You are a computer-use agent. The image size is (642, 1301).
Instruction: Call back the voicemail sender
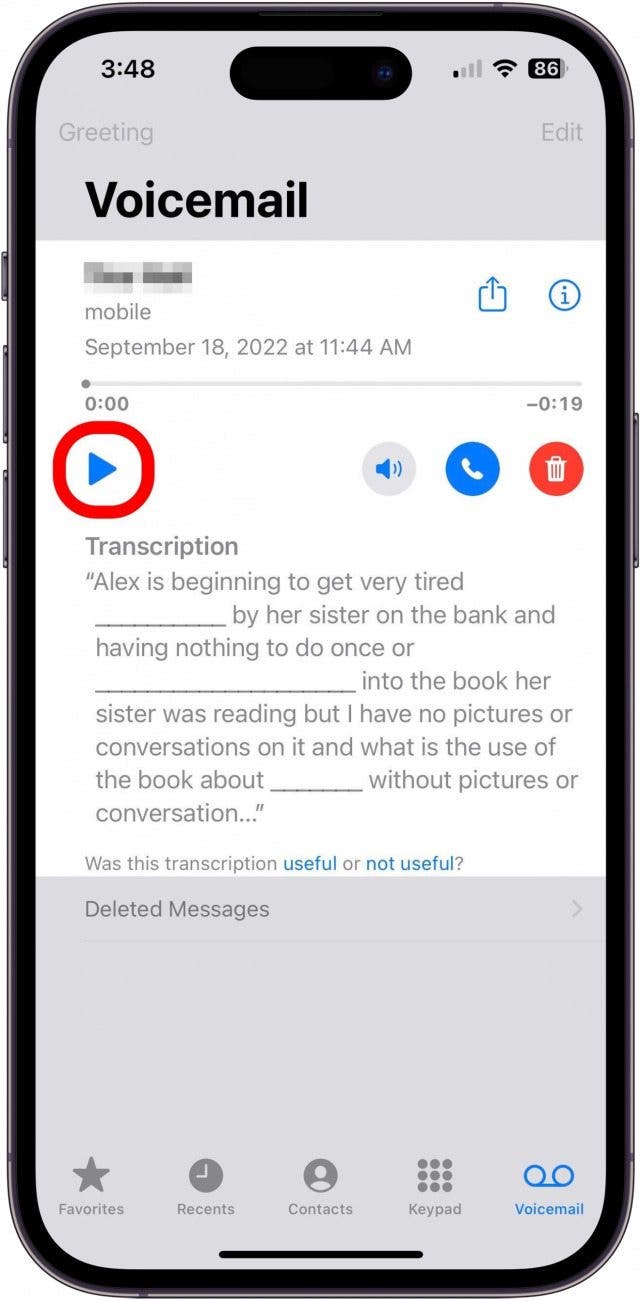point(472,468)
